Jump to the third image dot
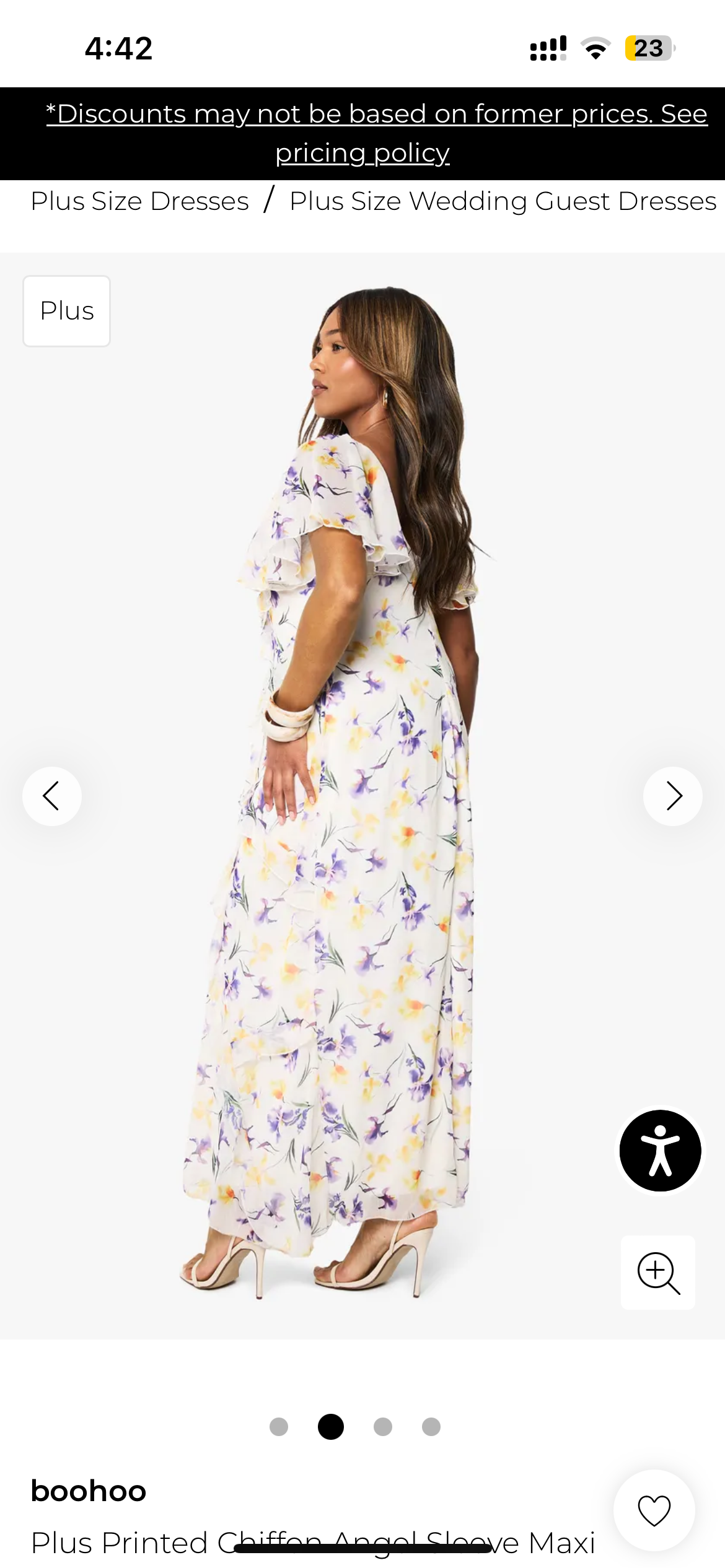 (383, 1427)
